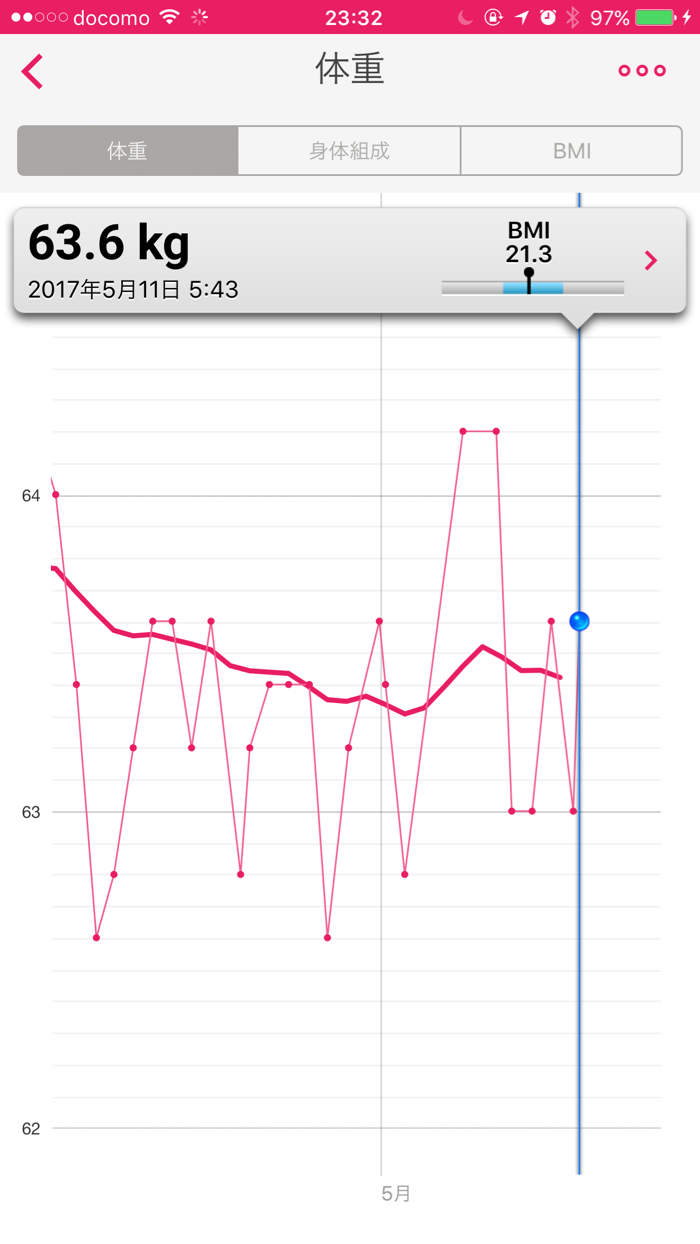Go back with the pink arrow
Viewport: 700px width, 1244px height.
[32, 71]
